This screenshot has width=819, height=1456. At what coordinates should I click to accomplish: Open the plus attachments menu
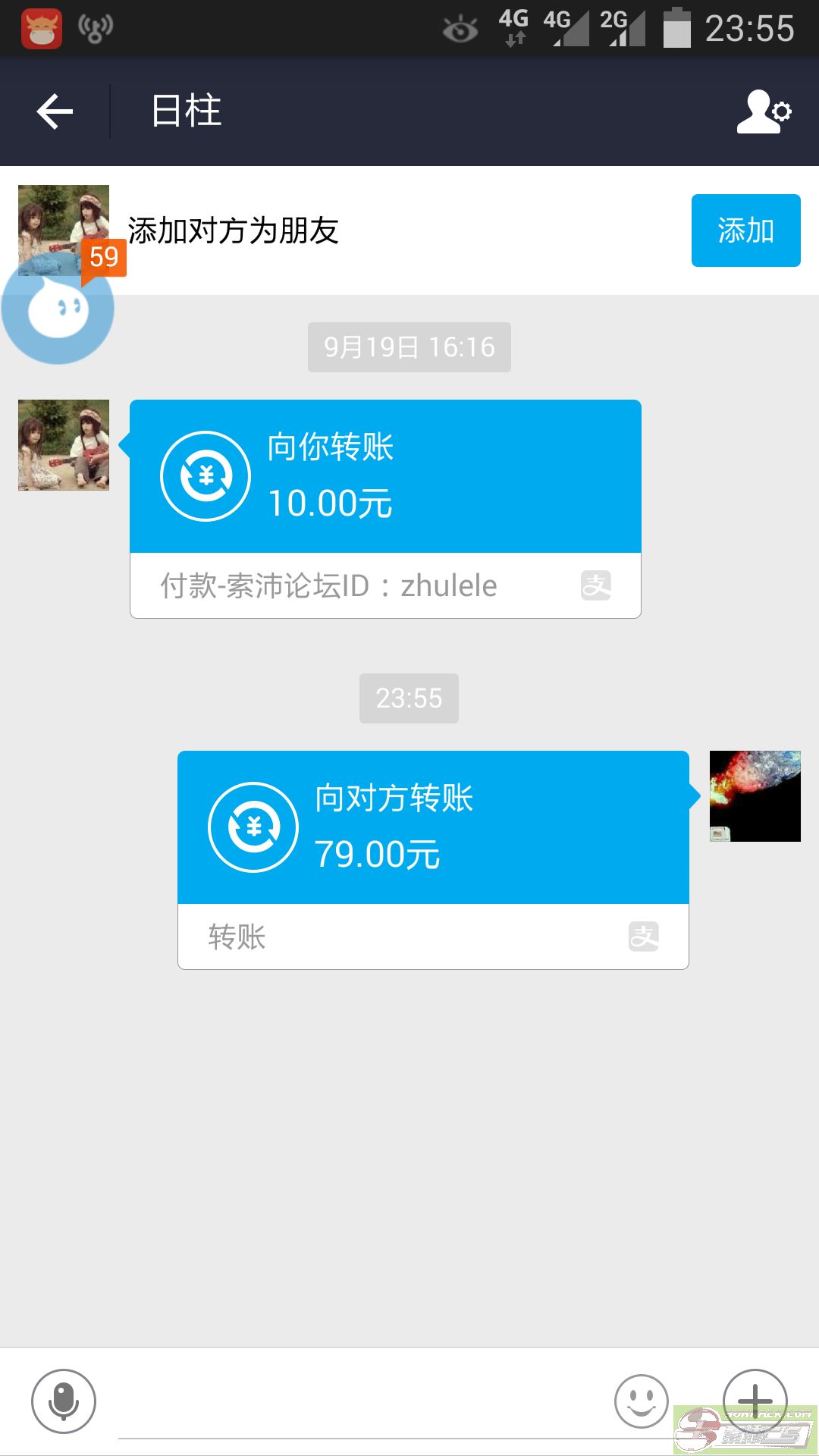pos(755,1401)
